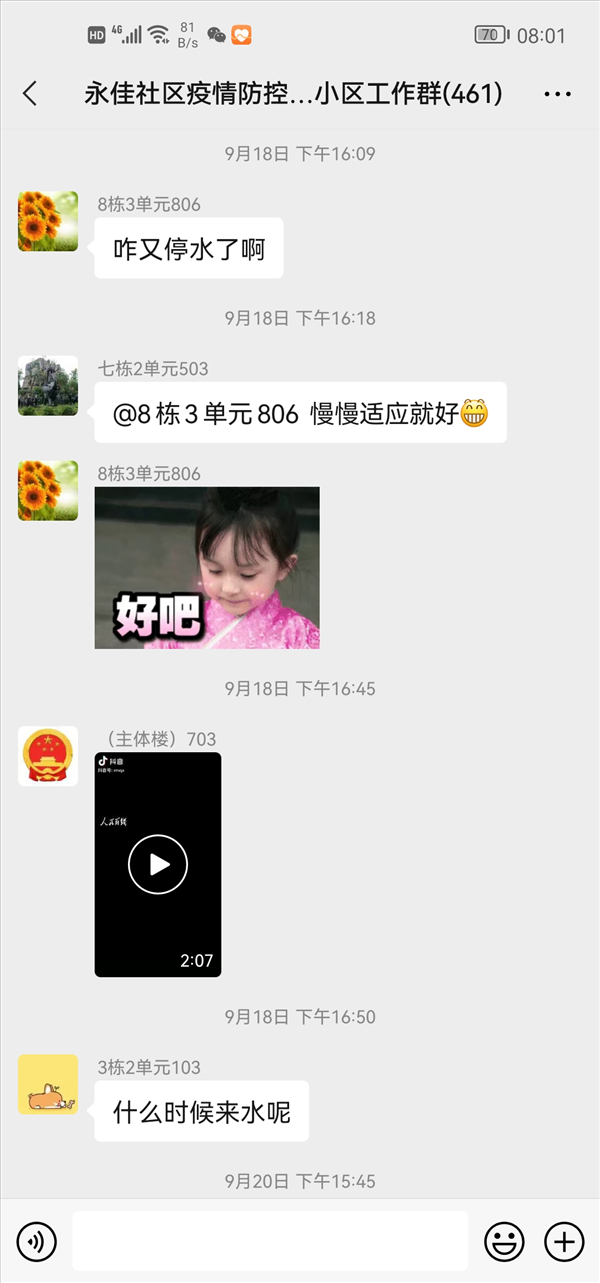Go back from the group chat
This screenshot has height=1283, width=600.
(x=30, y=94)
